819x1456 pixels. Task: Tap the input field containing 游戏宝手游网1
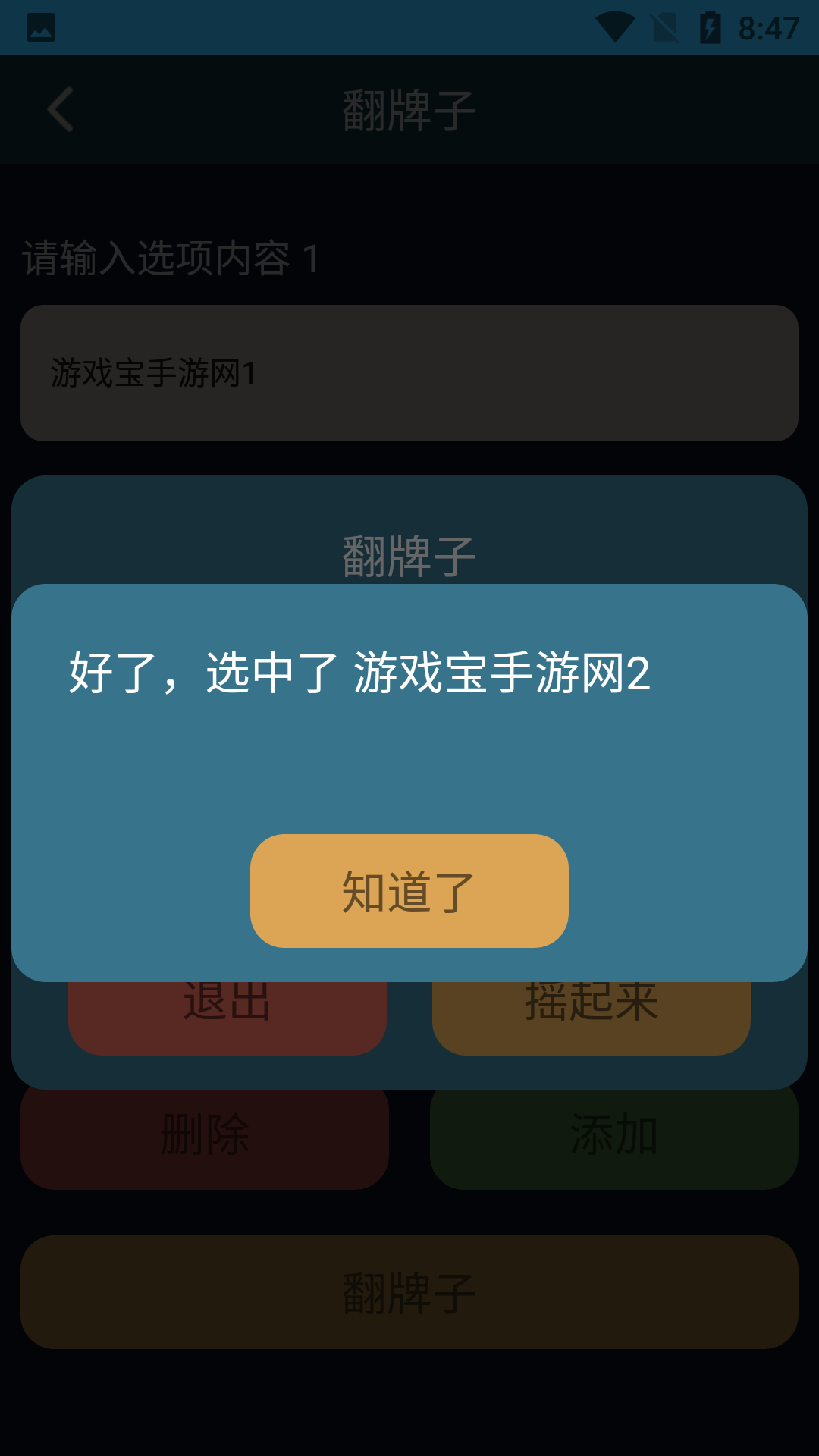409,372
